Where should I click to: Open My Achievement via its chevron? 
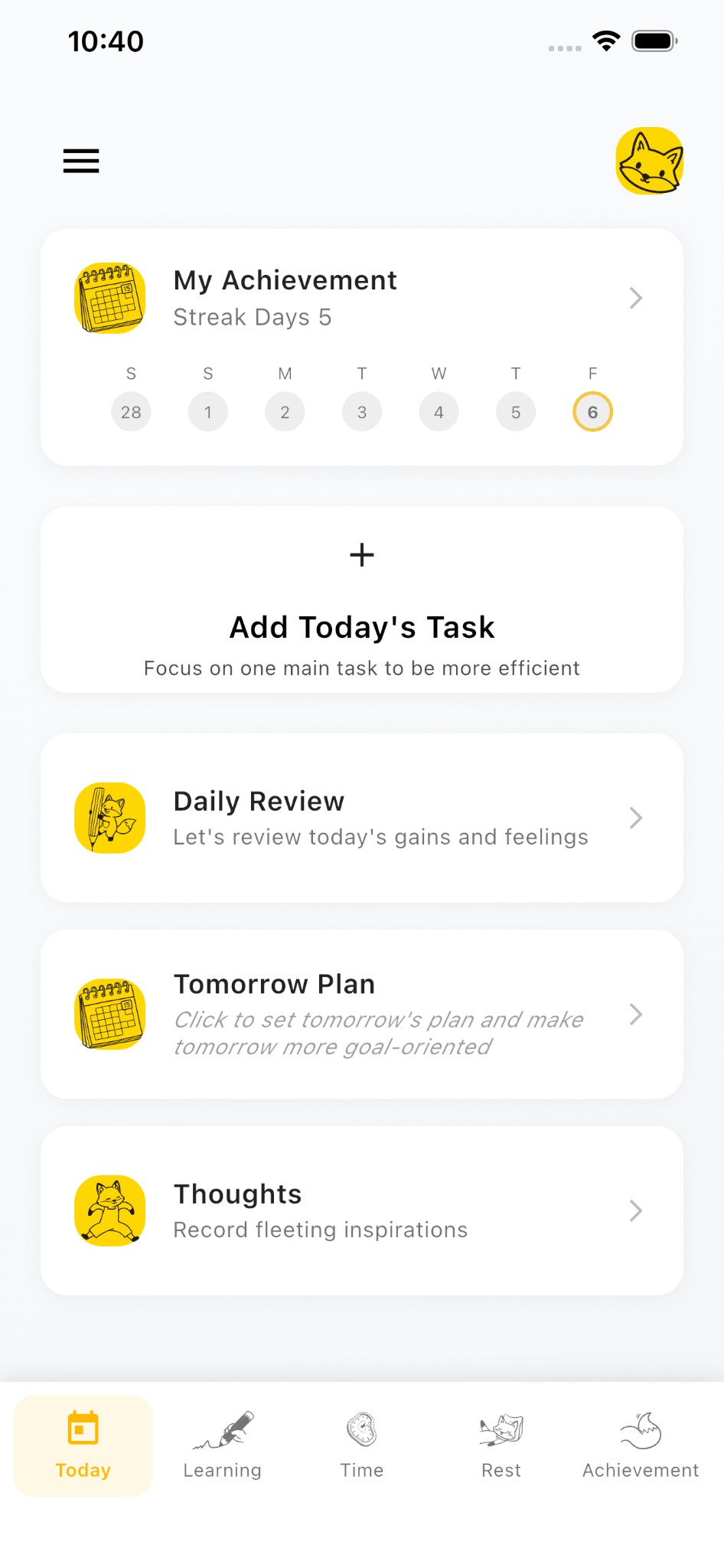pyautogui.click(x=635, y=299)
